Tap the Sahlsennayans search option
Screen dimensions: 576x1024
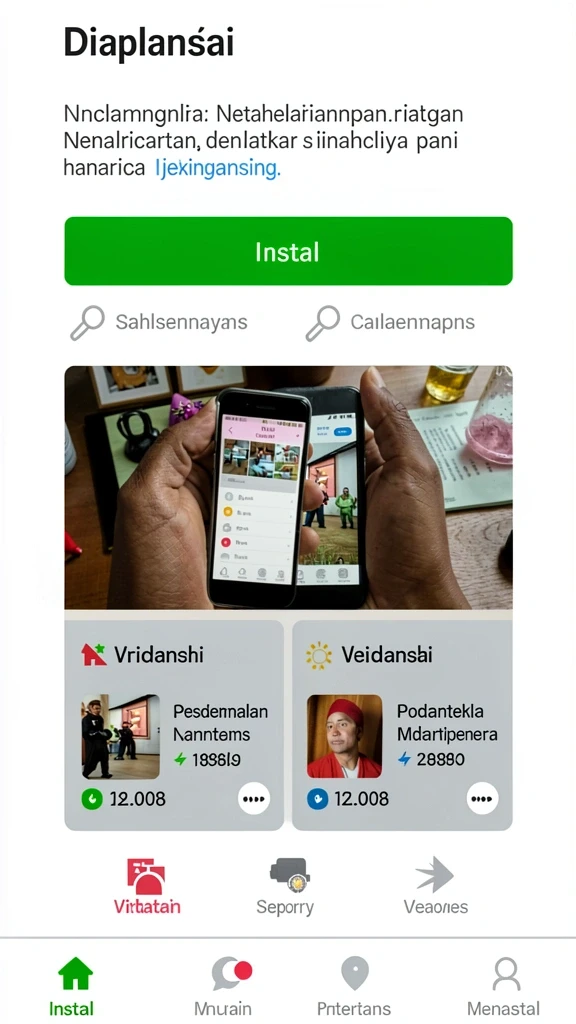tap(159, 322)
